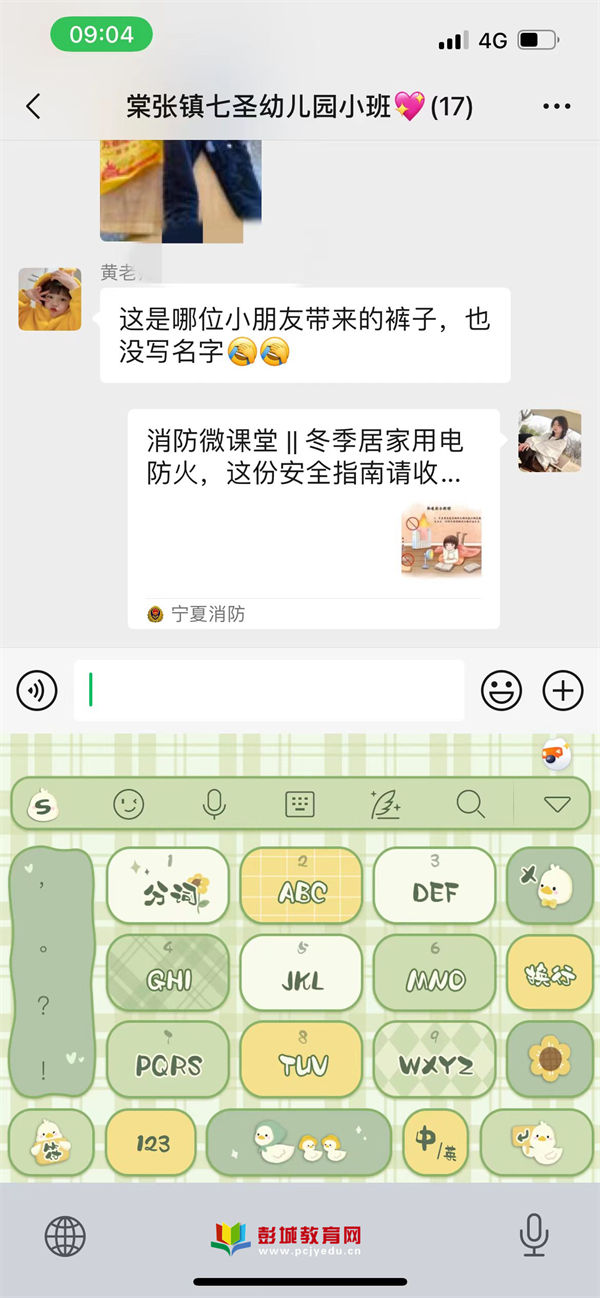The image size is (600, 1298).
Task: Open the group chat overflow menu
Action: (x=556, y=106)
